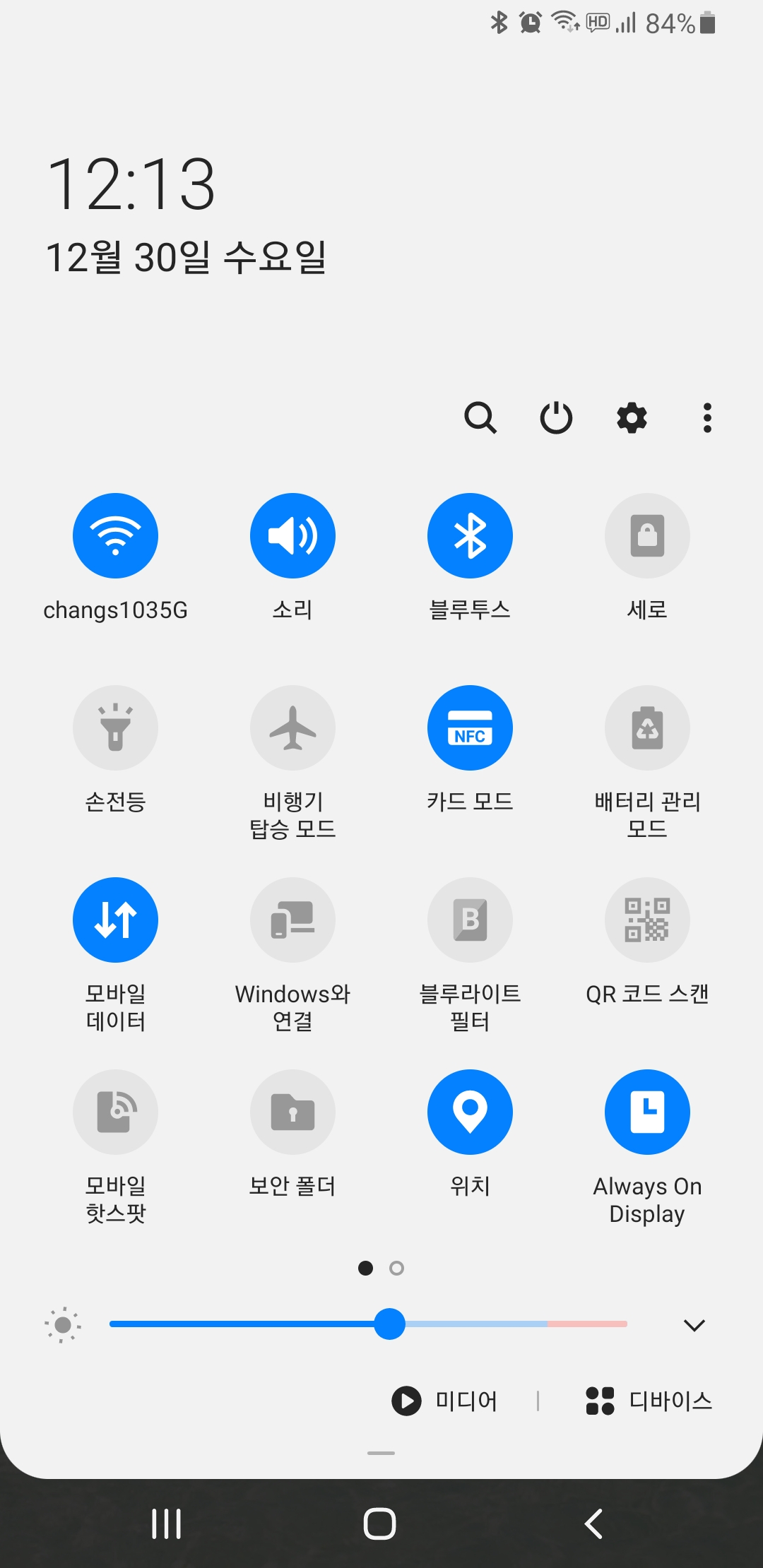Open the three-dot overflow menu
763x1568 pixels.
click(707, 417)
